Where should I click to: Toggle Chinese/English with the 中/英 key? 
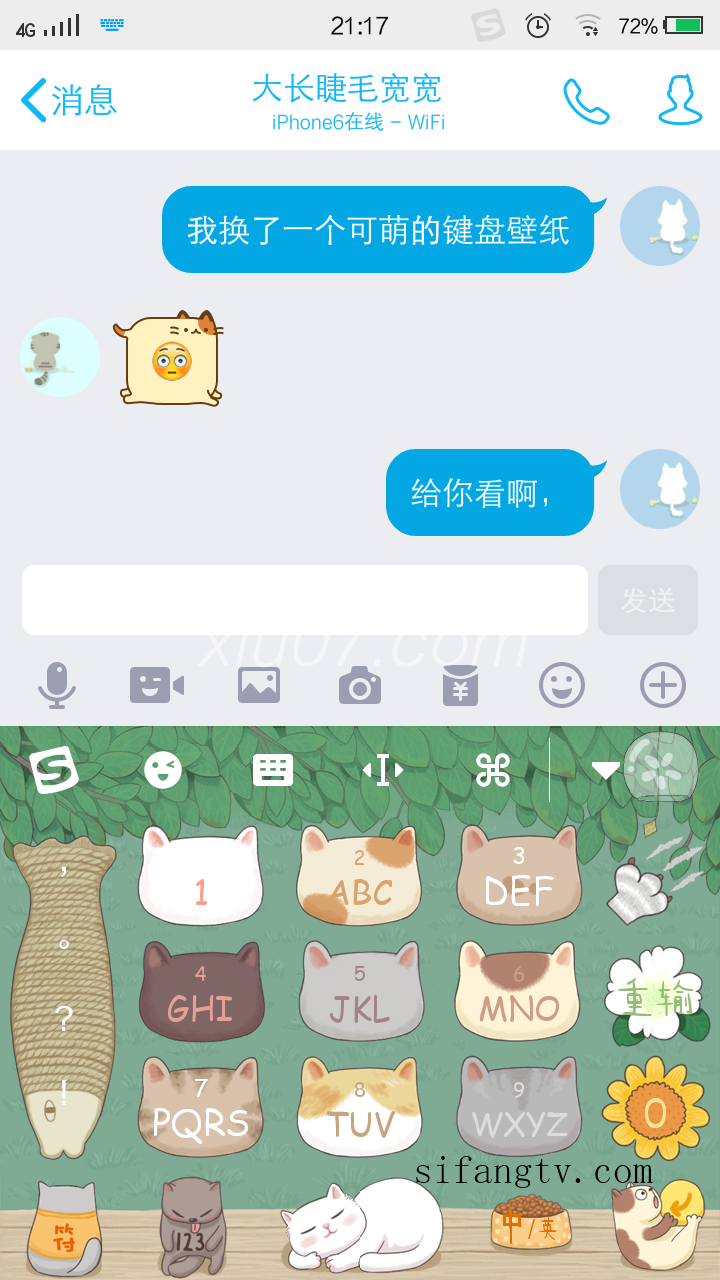pyautogui.click(x=530, y=1225)
